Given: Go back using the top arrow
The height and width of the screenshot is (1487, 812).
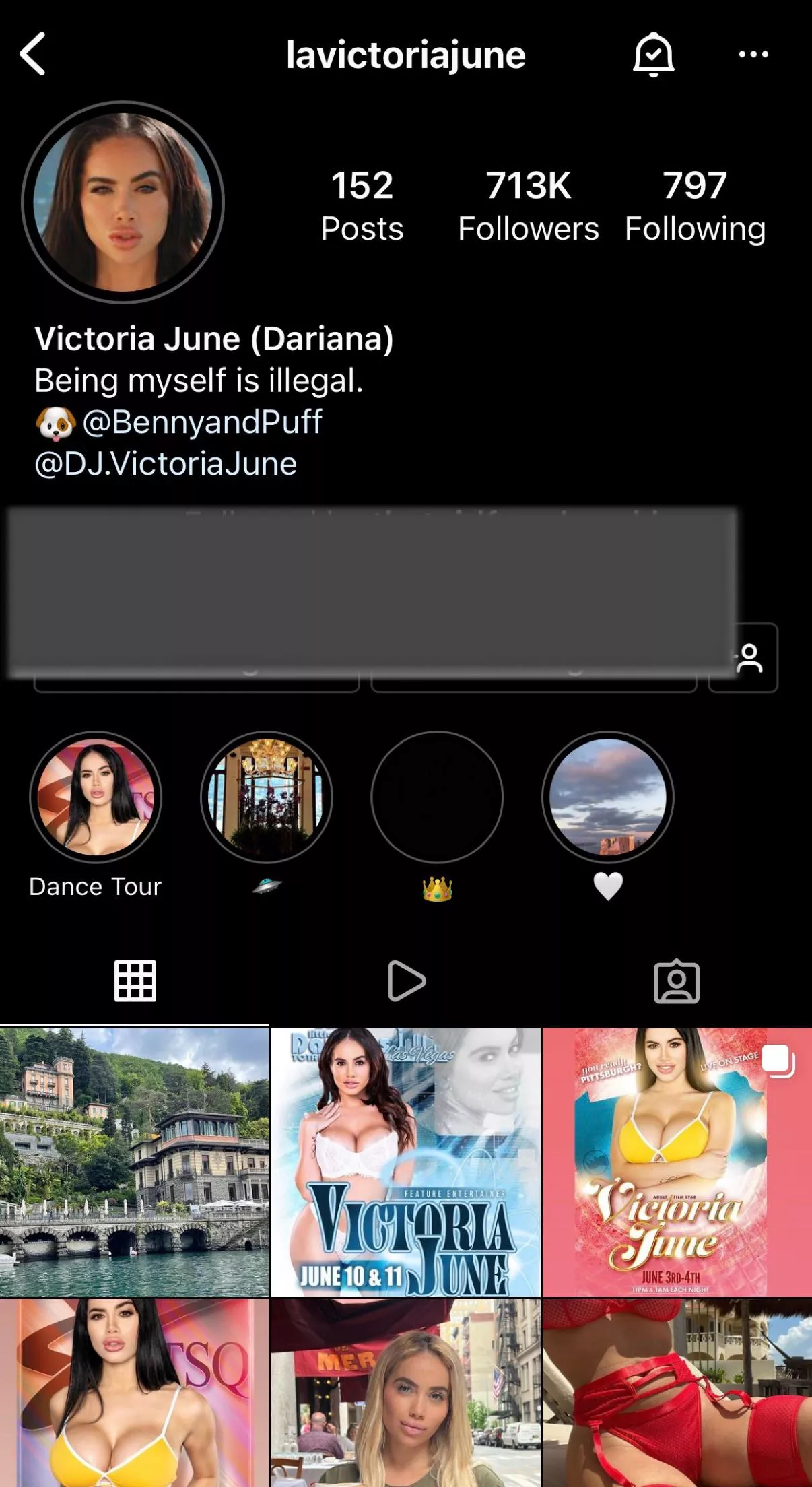Looking at the screenshot, I should [33, 54].
